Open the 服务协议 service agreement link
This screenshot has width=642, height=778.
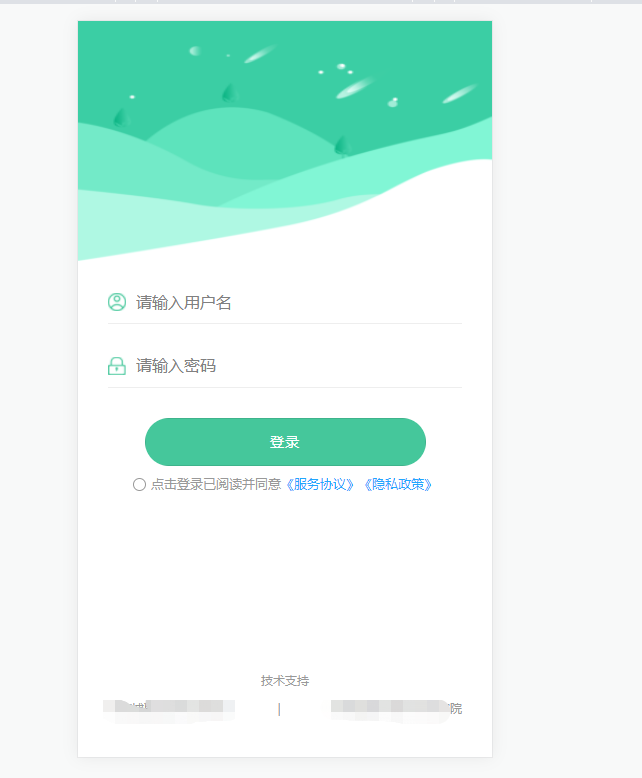(321, 485)
